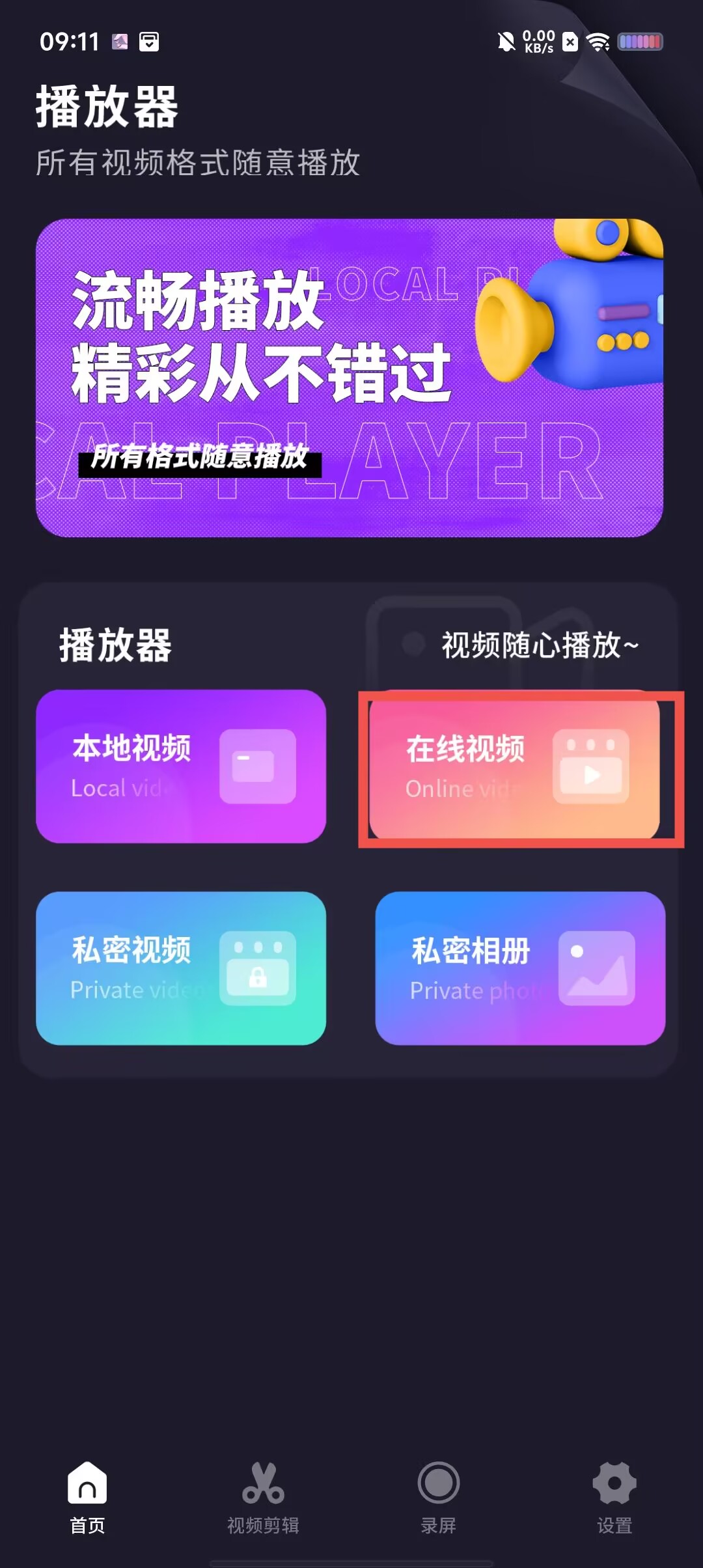This screenshot has height=1568, width=703.
Task: Open the 私密相册 private photo card
Action: pos(520,968)
